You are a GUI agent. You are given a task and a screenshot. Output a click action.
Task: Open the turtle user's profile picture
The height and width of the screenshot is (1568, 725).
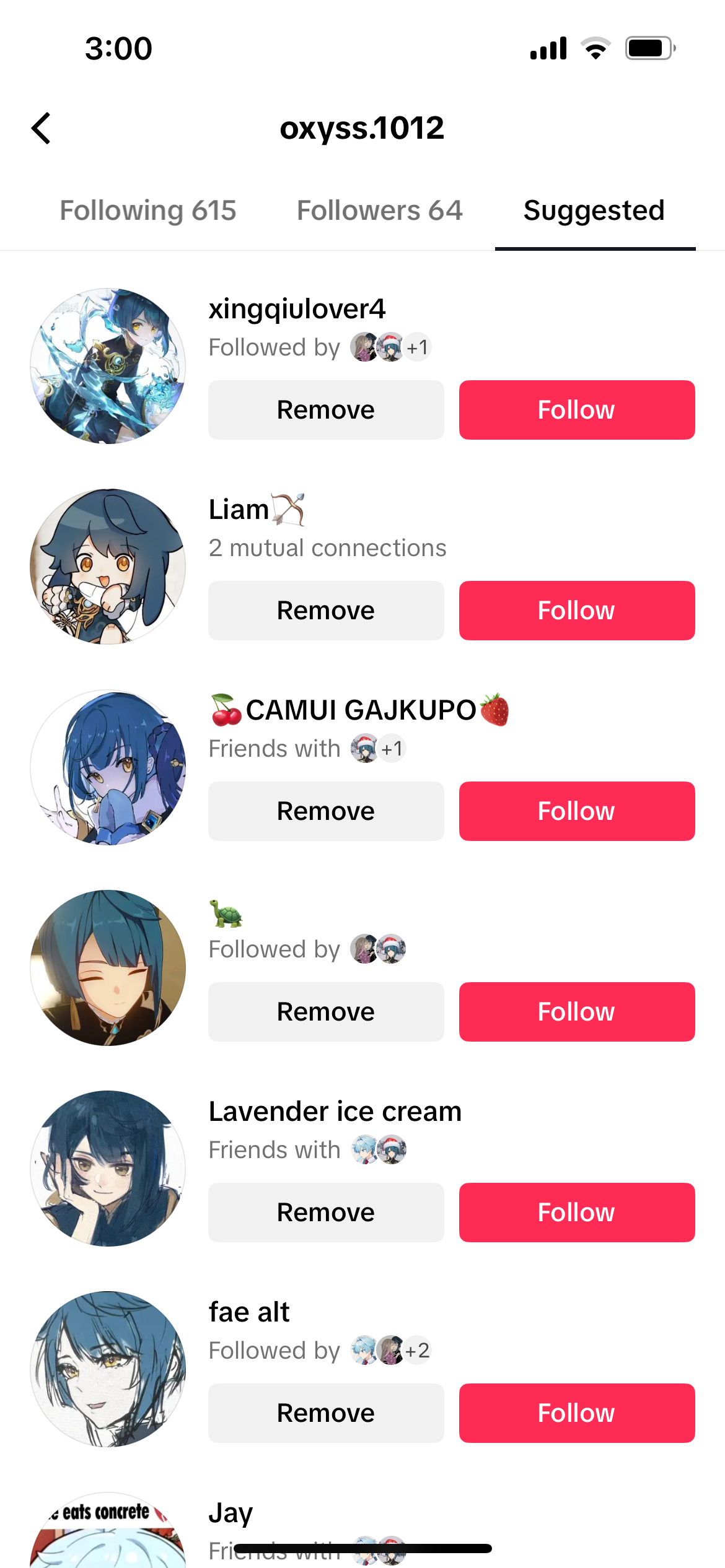pyautogui.click(x=107, y=967)
